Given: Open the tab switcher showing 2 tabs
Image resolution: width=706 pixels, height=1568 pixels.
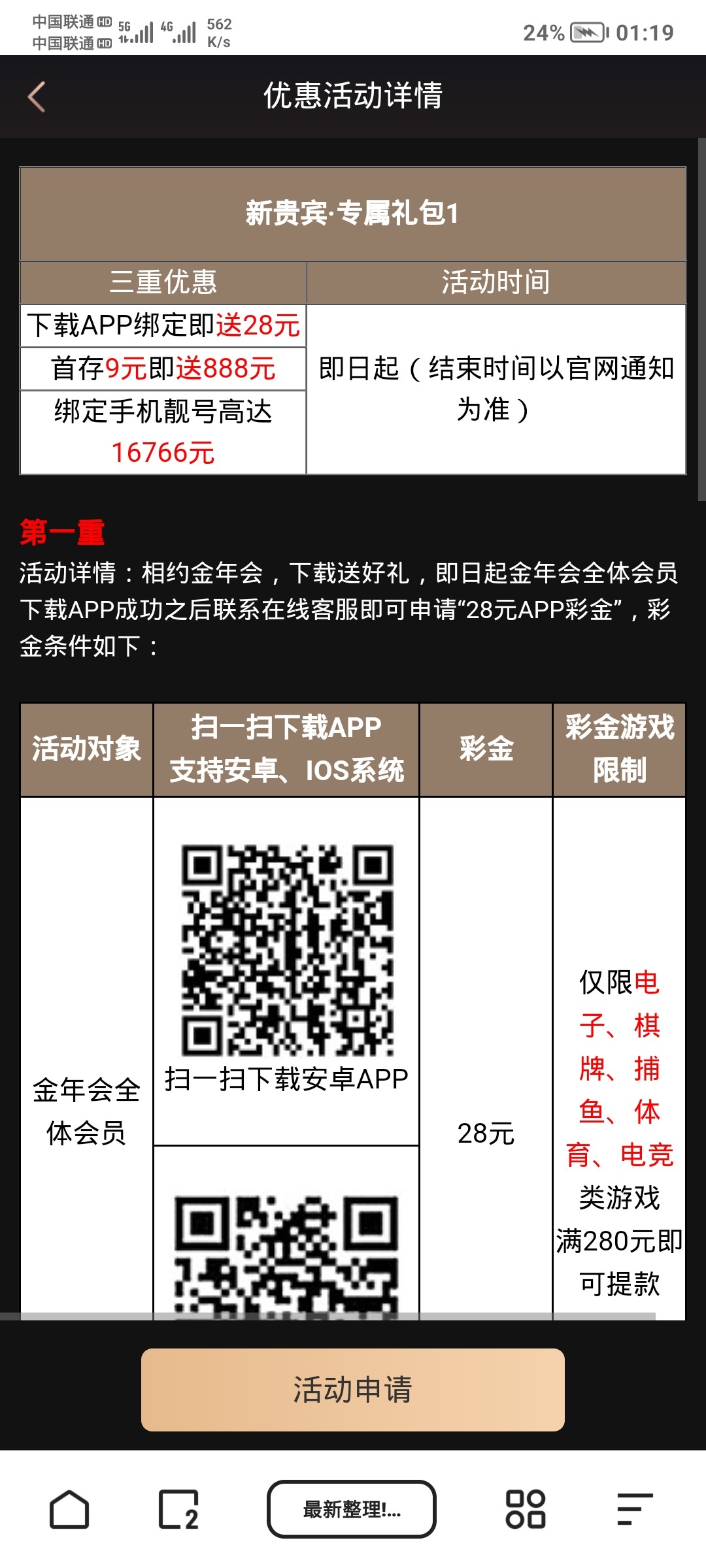Looking at the screenshot, I should [178, 1509].
